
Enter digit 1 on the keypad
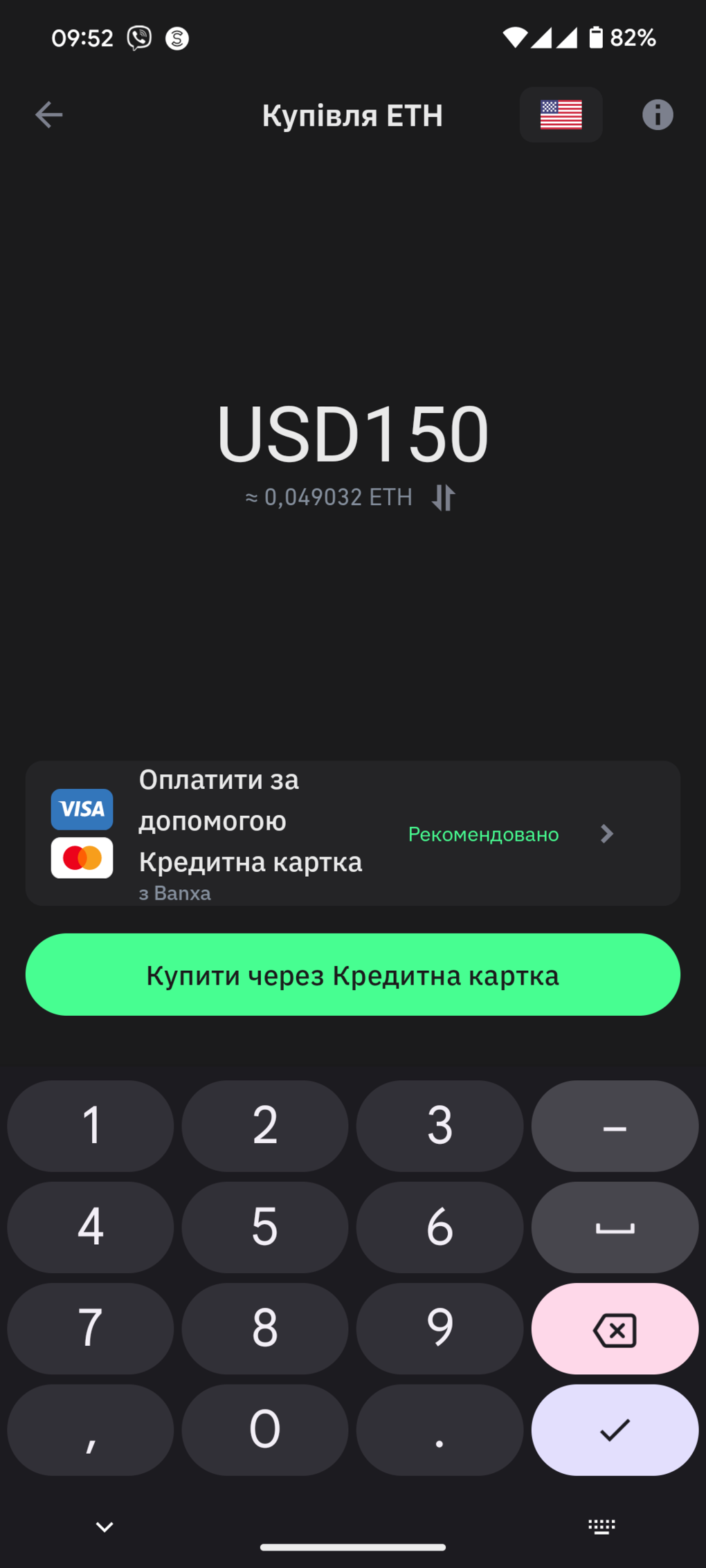tap(90, 1126)
